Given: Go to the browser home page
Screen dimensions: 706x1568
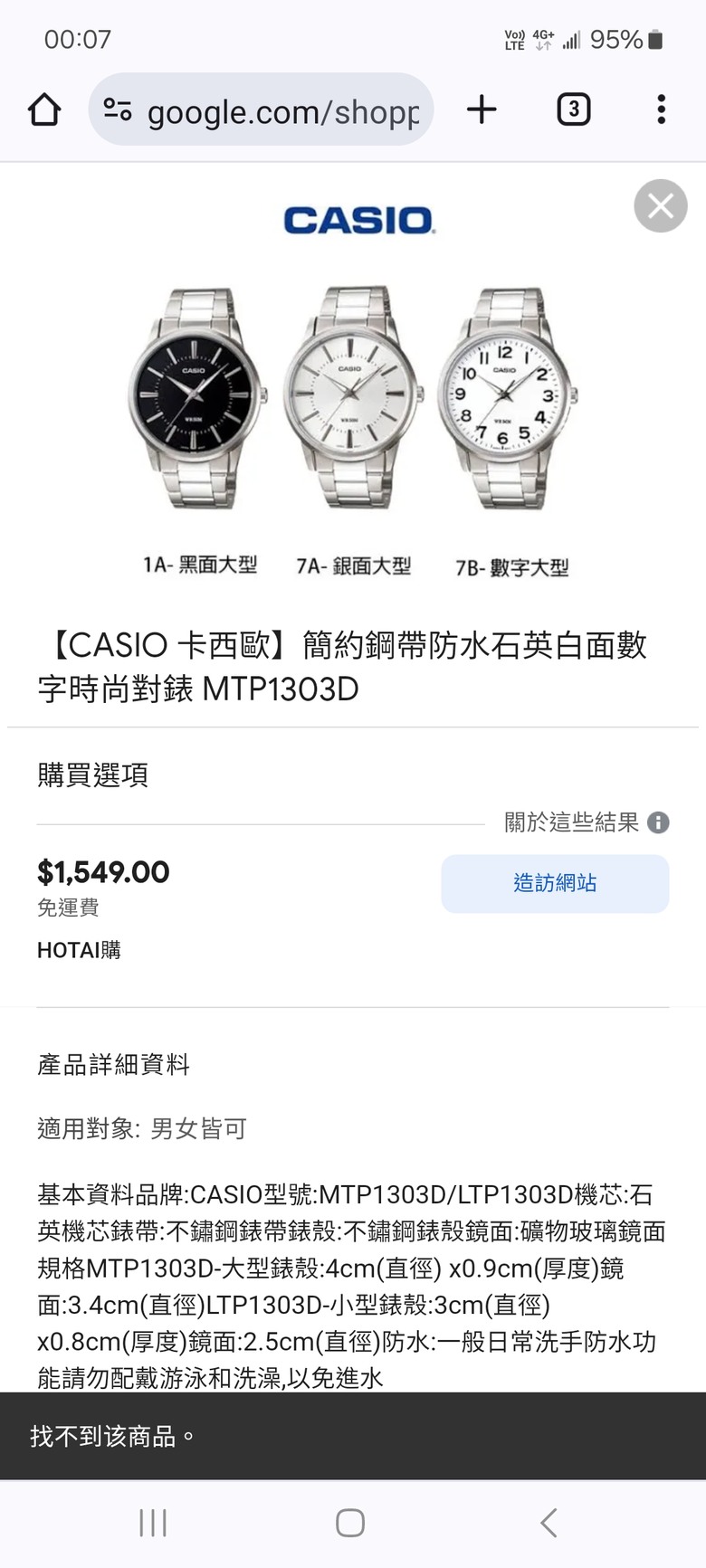Looking at the screenshot, I should (44, 110).
